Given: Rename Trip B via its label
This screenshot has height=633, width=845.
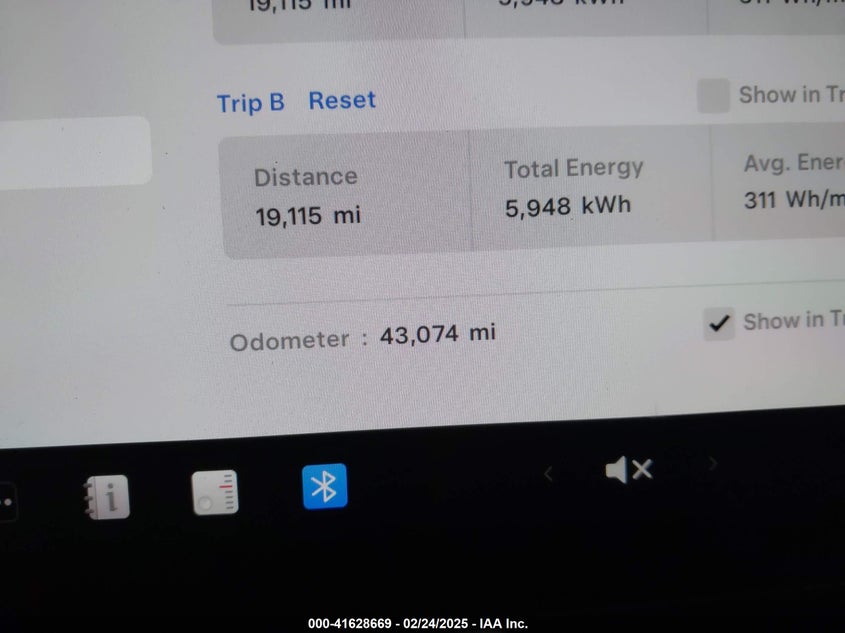Looking at the screenshot, I should 250,102.
